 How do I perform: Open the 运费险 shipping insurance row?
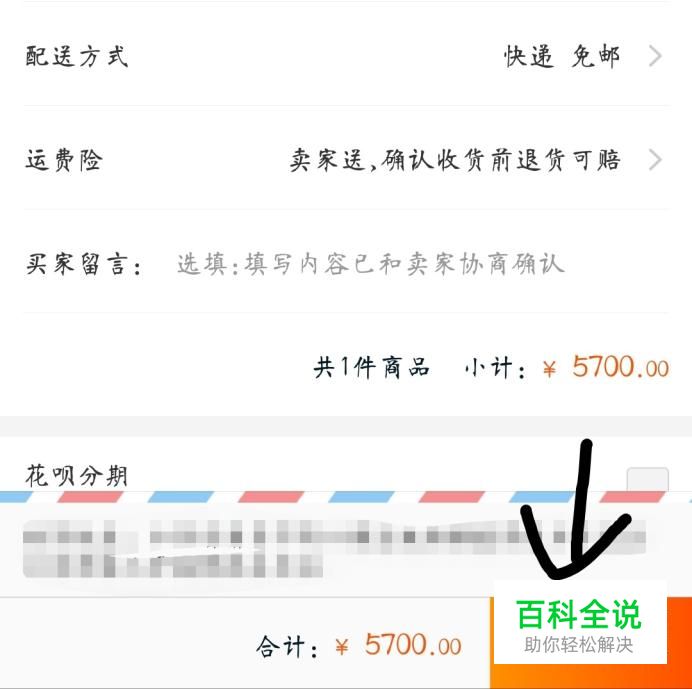[x=345, y=160]
